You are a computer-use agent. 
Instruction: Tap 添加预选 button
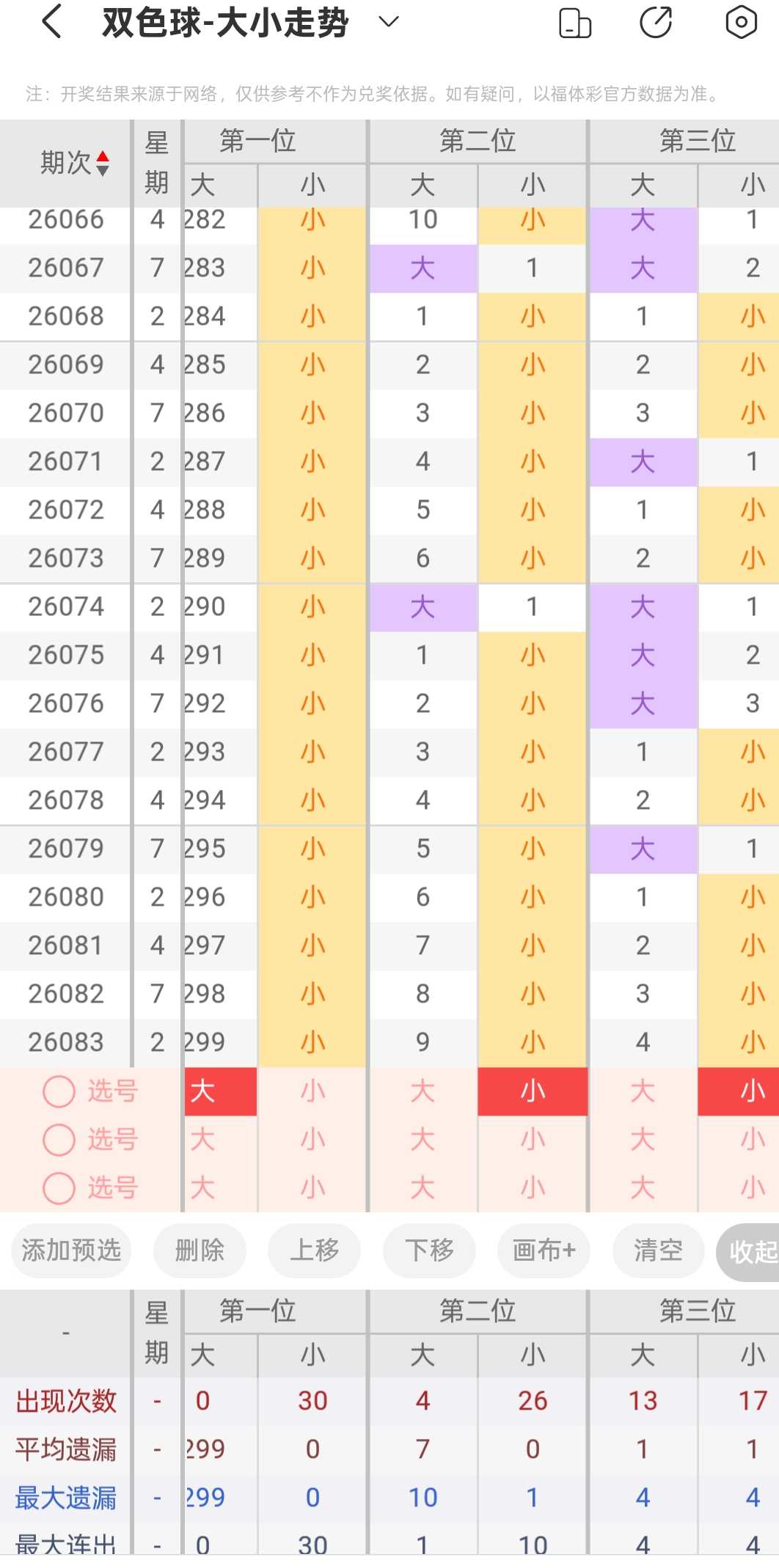pyautogui.click(x=71, y=1250)
